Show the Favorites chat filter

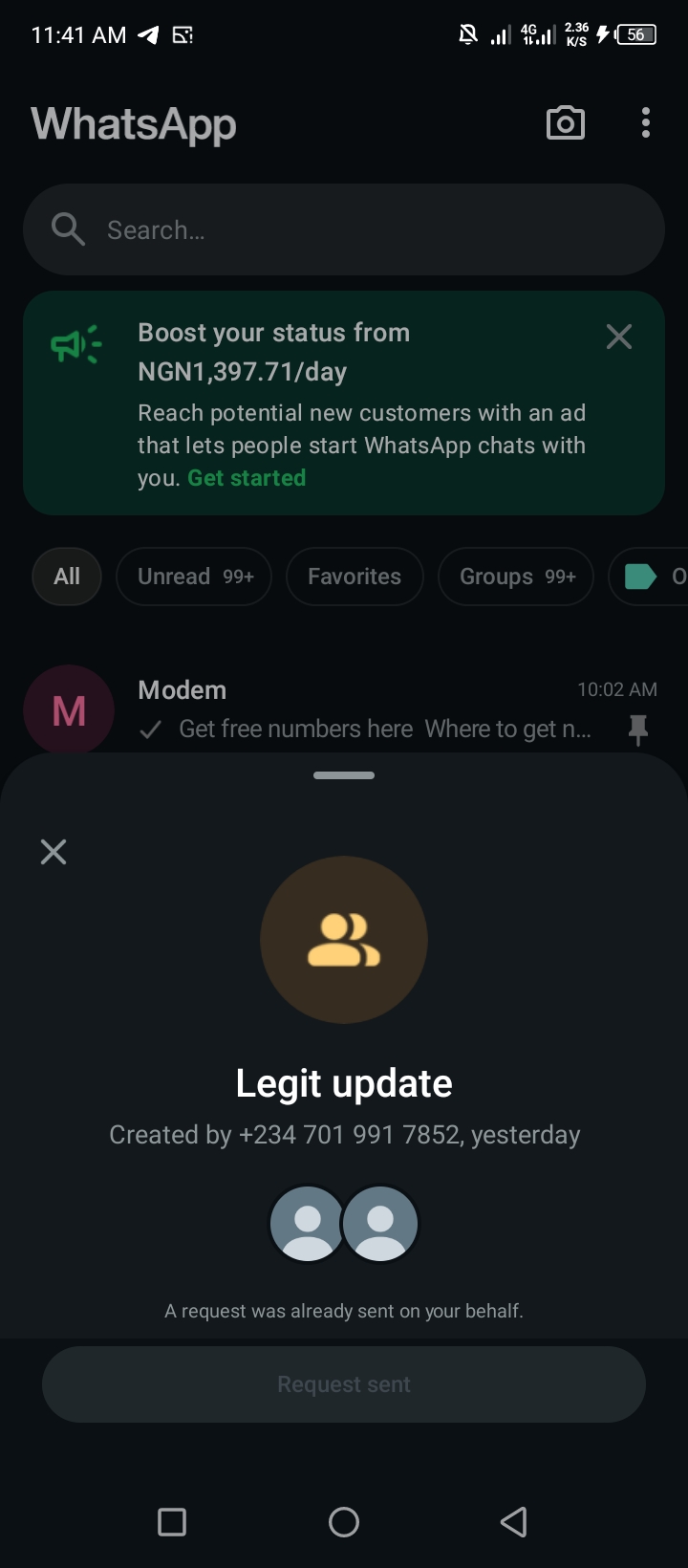click(355, 577)
